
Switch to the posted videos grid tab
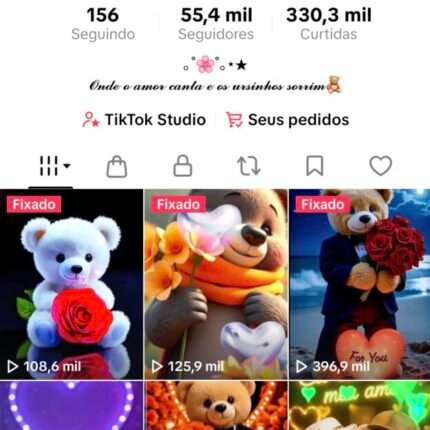click(51, 166)
